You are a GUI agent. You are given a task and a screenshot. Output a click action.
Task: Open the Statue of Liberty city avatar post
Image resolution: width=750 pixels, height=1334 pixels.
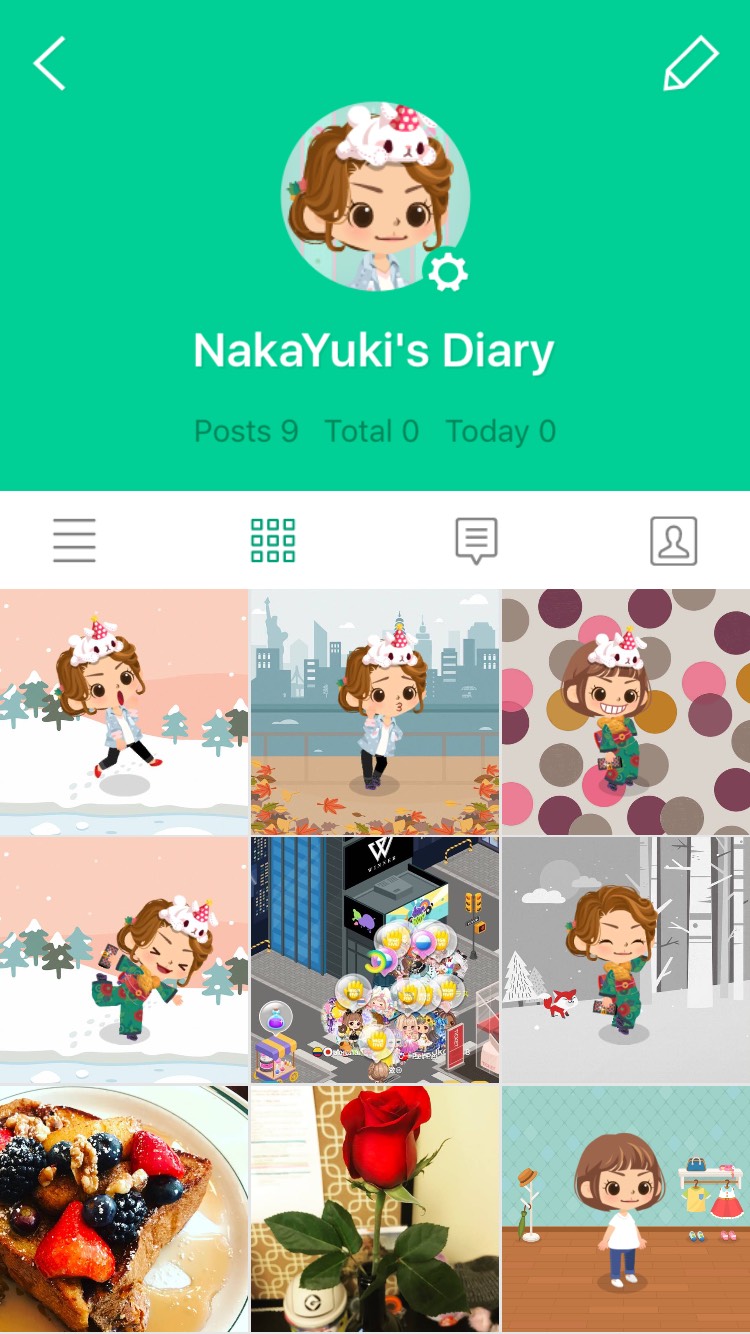[375, 712]
